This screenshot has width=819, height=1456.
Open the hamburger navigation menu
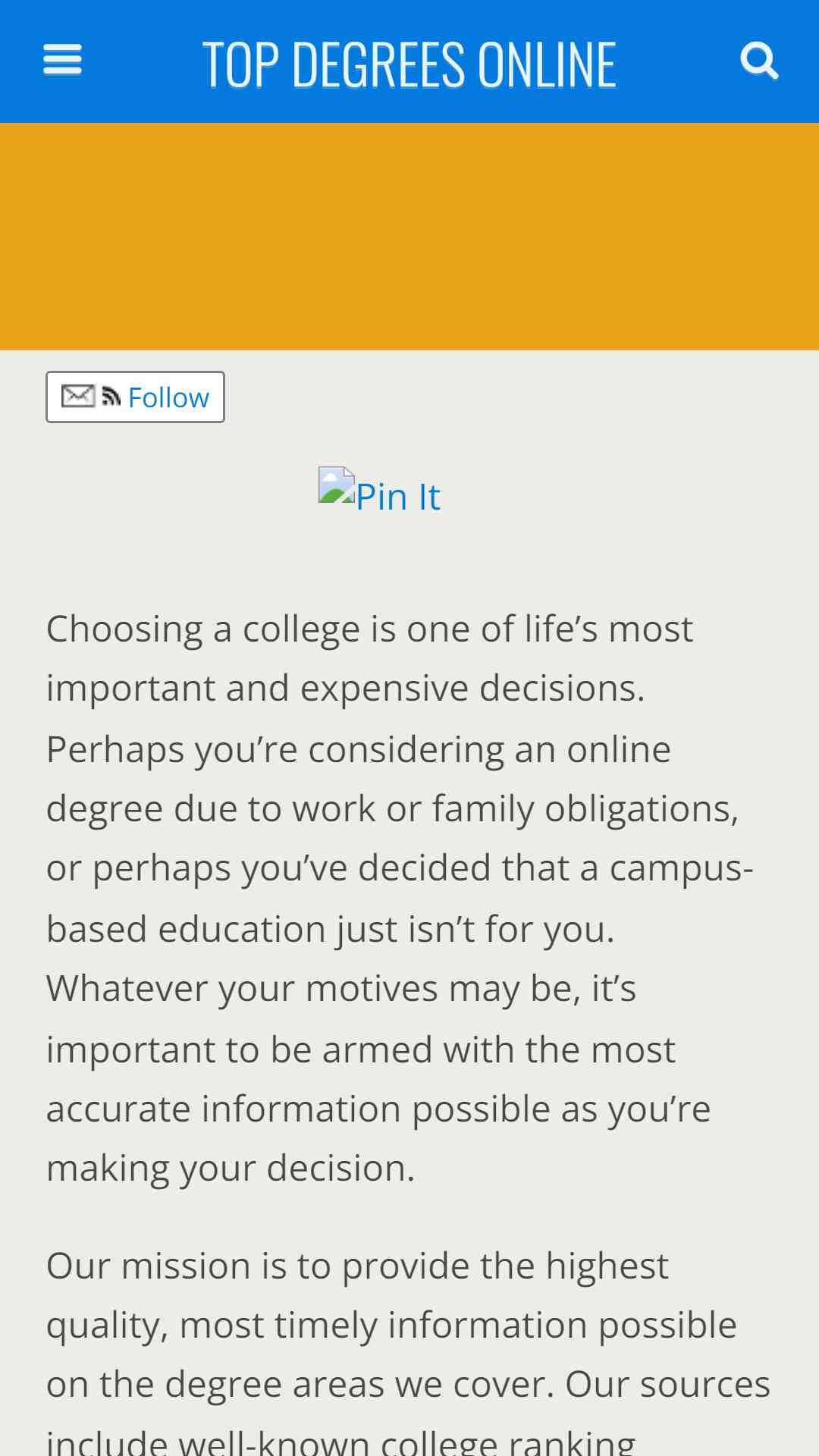click(62, 60)
